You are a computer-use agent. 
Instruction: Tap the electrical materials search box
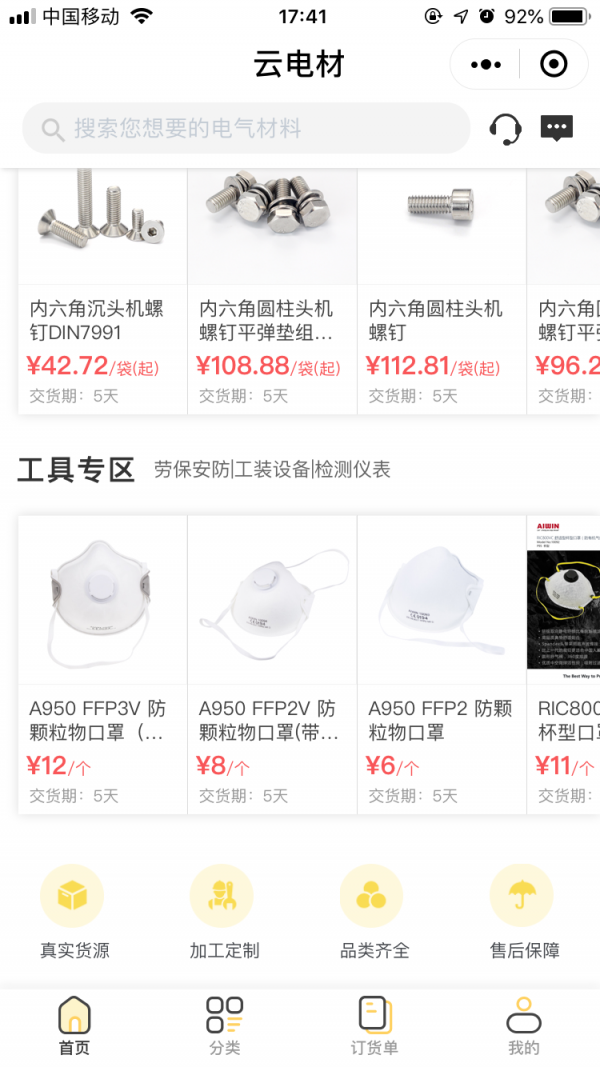pyautogui.click(x=245, y=129)
